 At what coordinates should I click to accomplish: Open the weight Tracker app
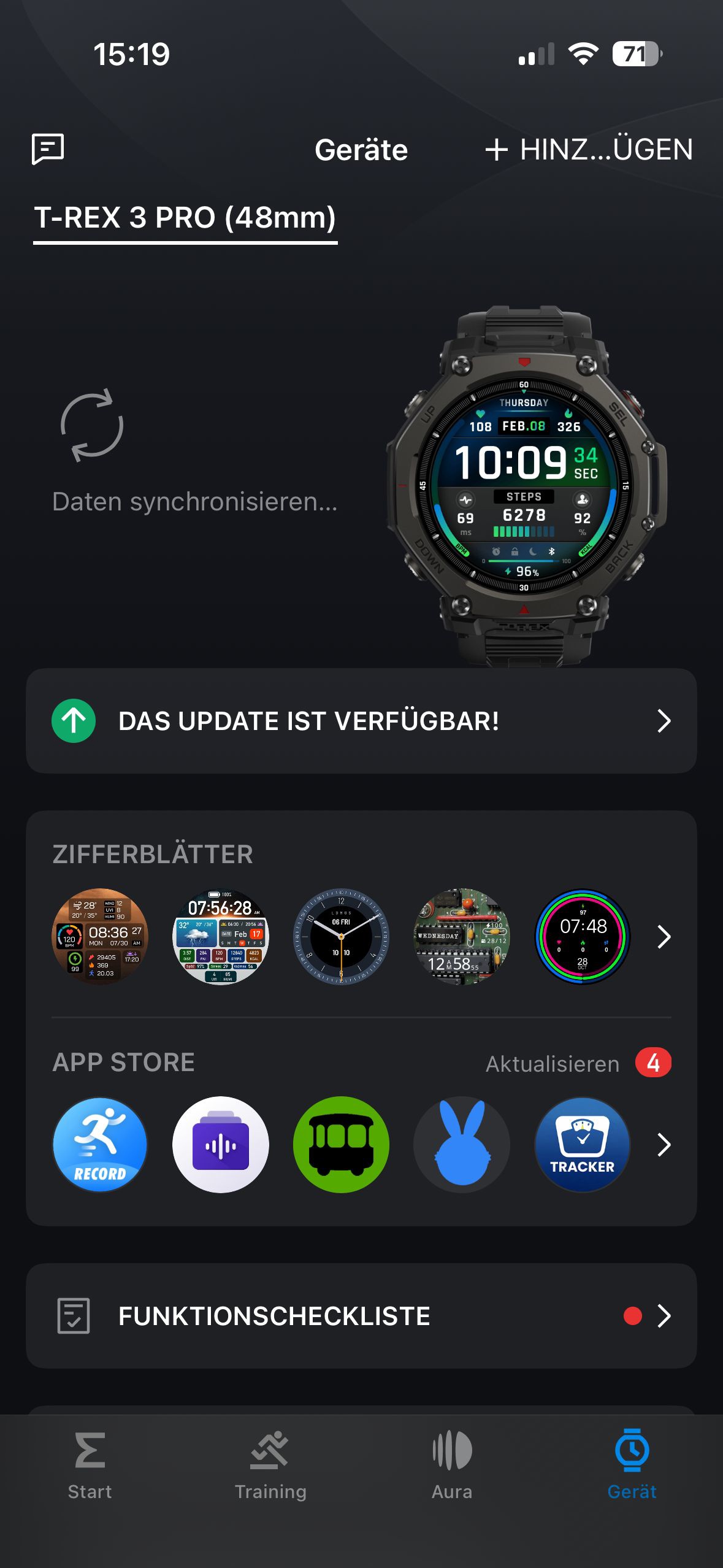[583, 1145]
